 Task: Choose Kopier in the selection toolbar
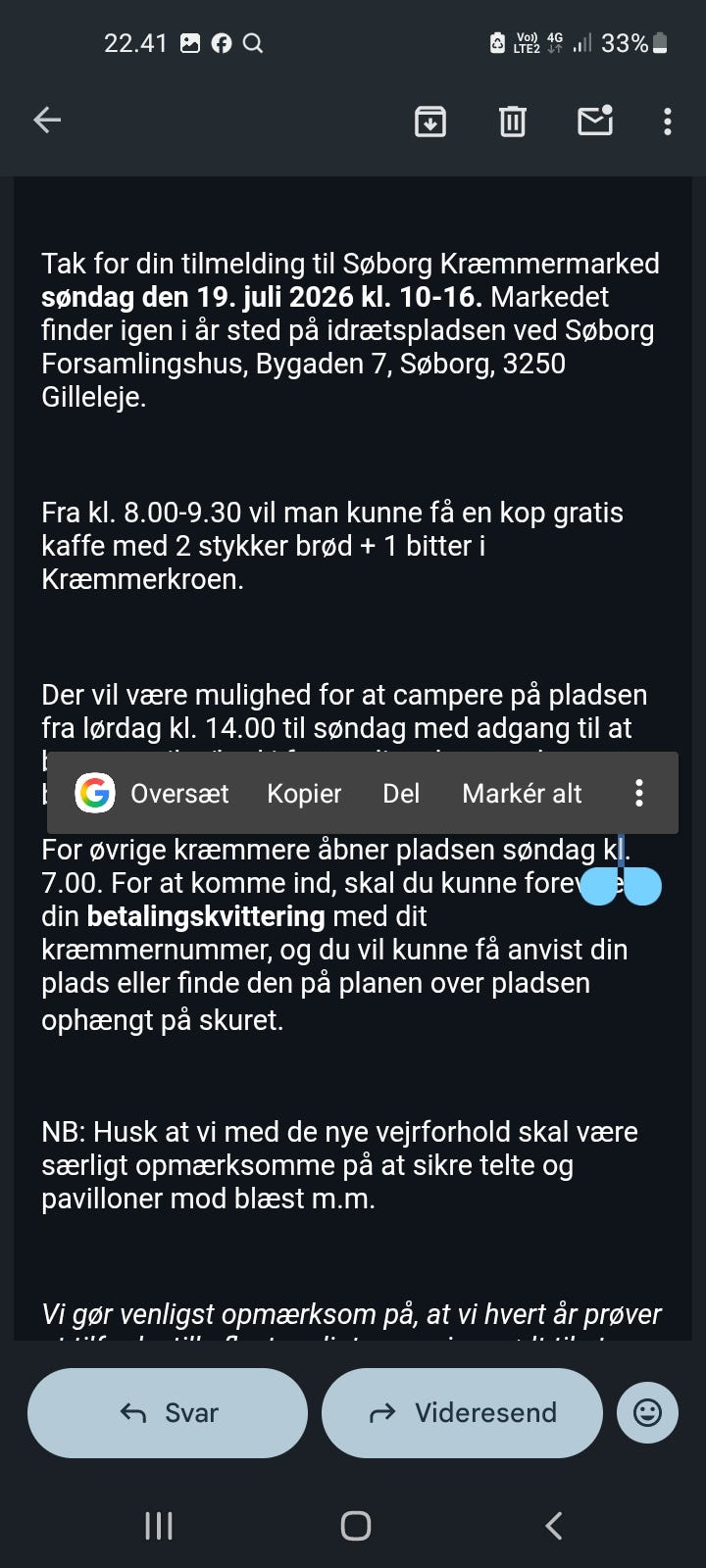coord(304,794)
